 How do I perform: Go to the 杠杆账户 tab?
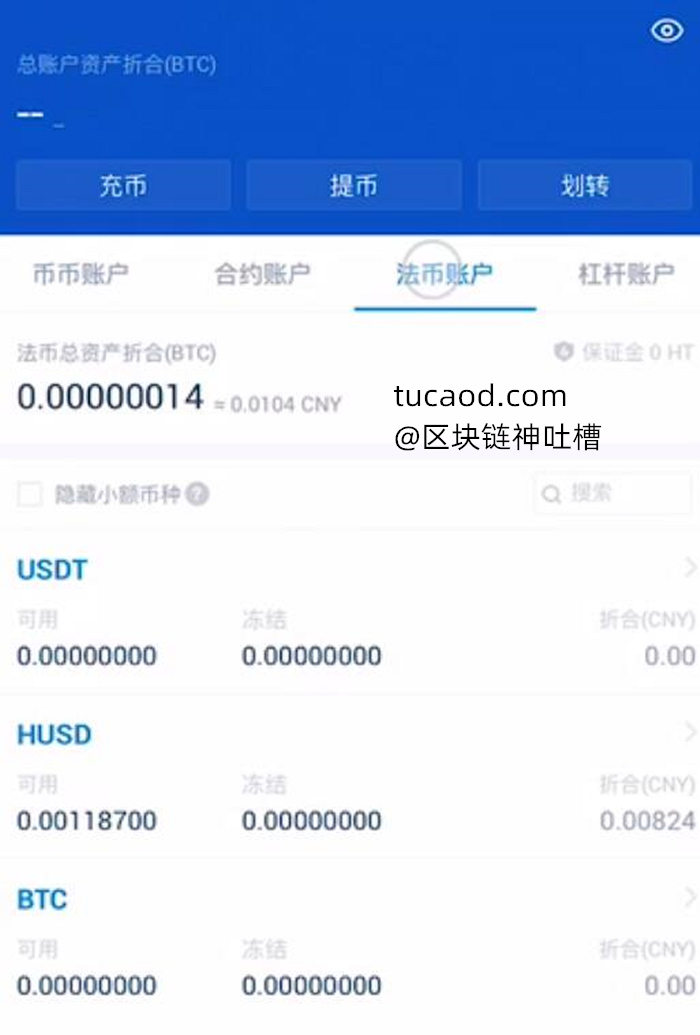coord(626,274)
